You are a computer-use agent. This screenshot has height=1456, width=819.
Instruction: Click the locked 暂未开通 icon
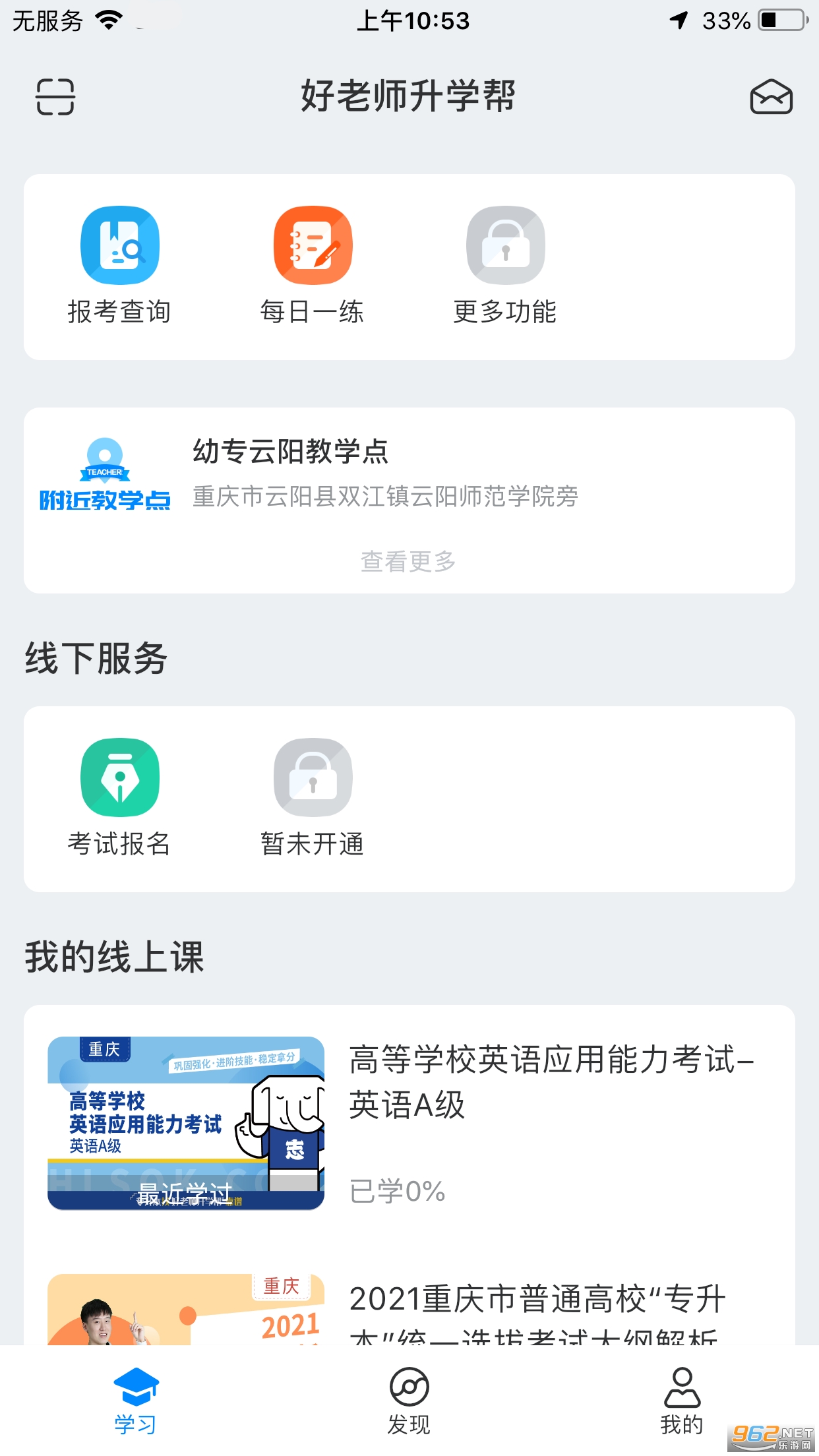(x=313, y=777)
